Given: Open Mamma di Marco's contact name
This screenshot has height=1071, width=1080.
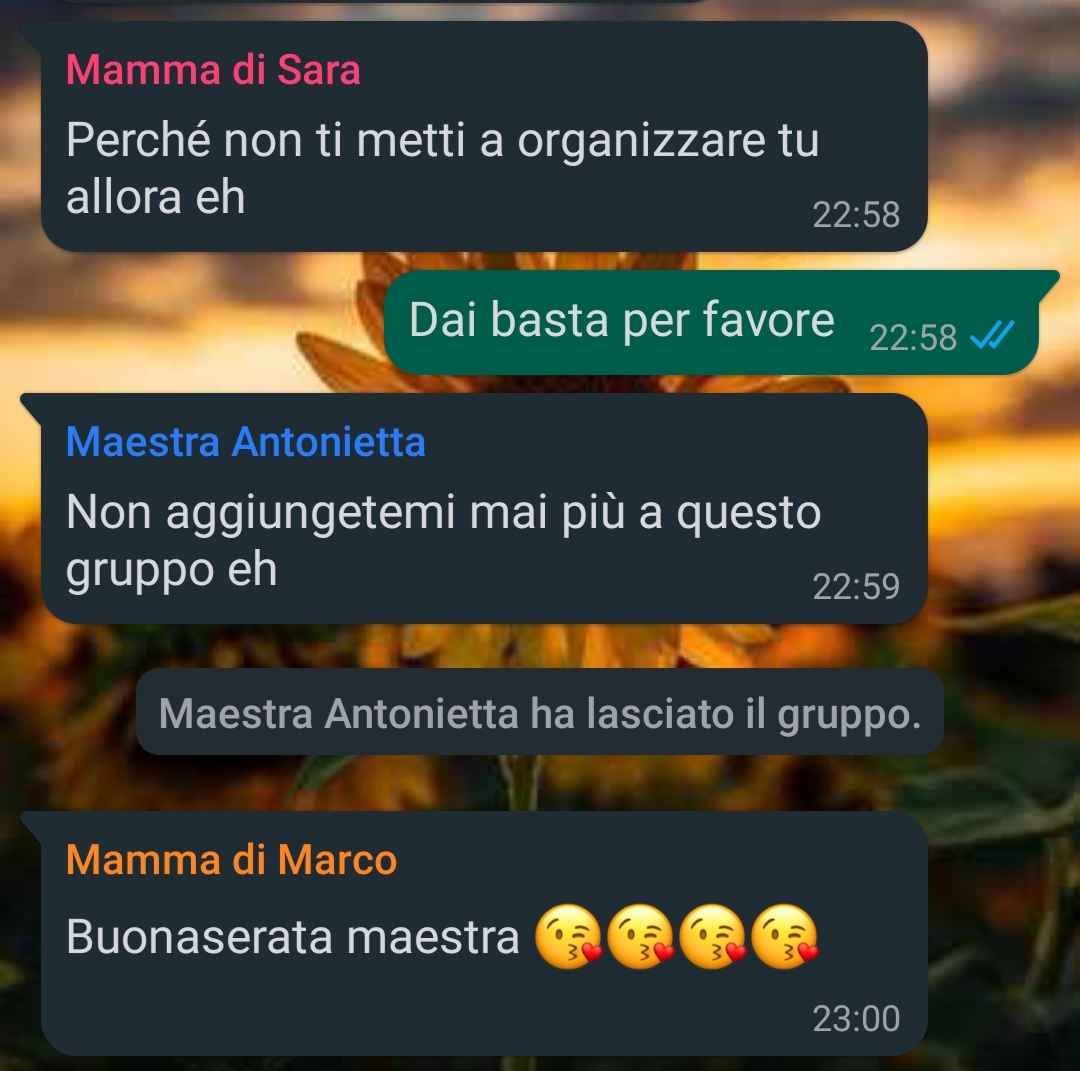Looking at the screenshot, I should click(x=231, y=860).
